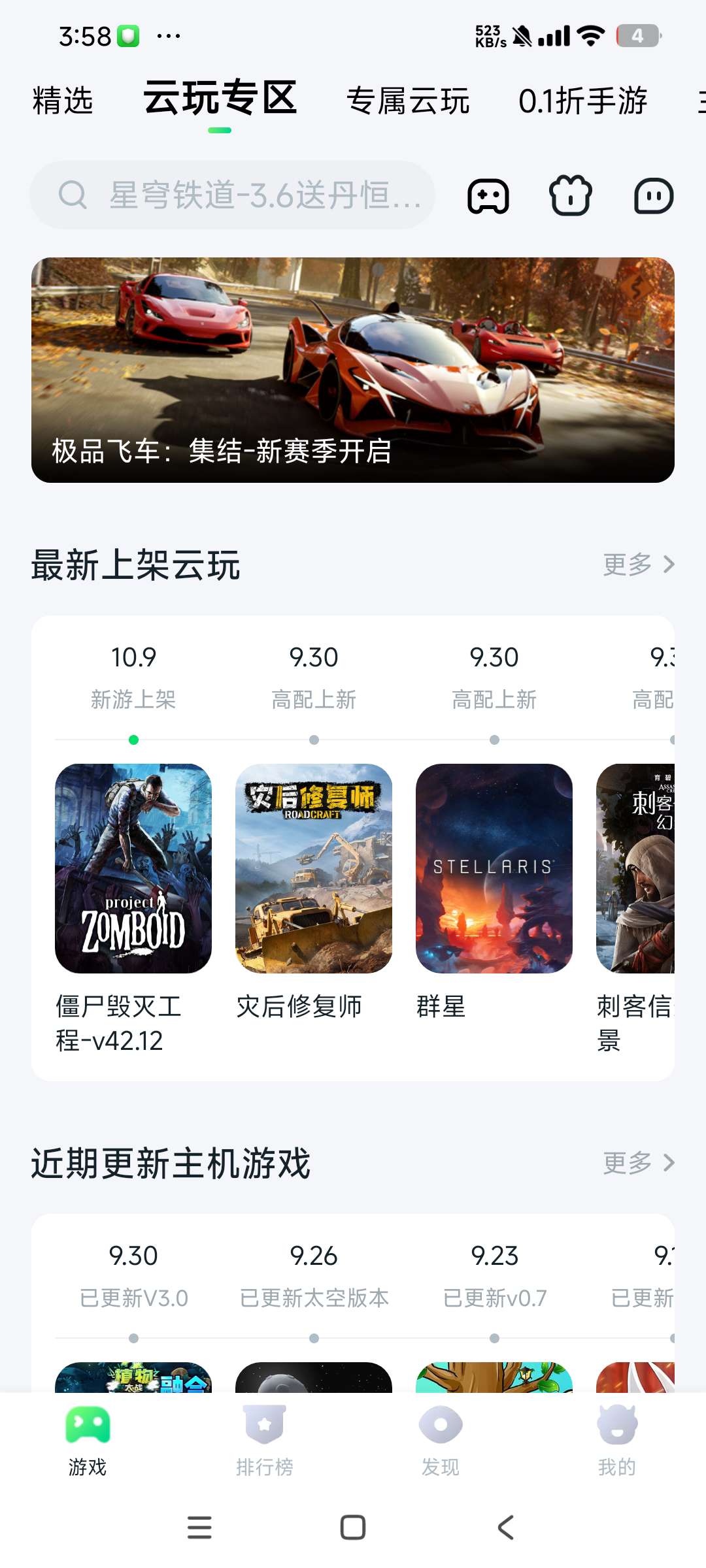
Task: Go back with the system back button
Action: (506, 1527)
